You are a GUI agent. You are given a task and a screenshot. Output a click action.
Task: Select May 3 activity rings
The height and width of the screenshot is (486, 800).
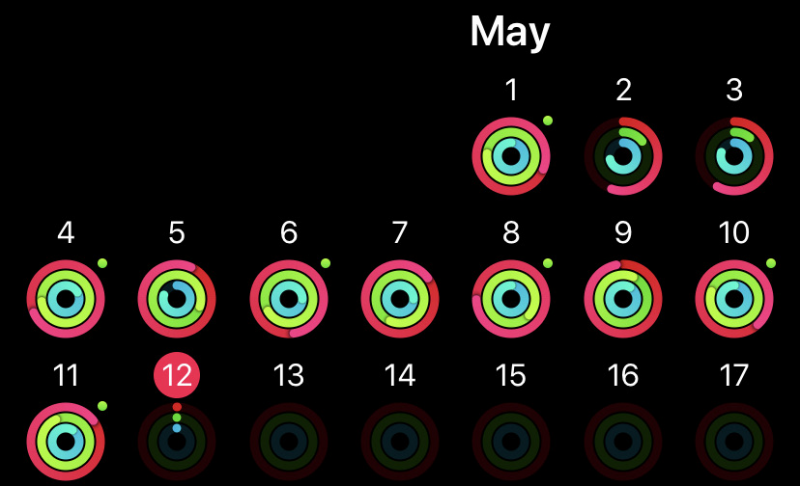tap(734, 156)
